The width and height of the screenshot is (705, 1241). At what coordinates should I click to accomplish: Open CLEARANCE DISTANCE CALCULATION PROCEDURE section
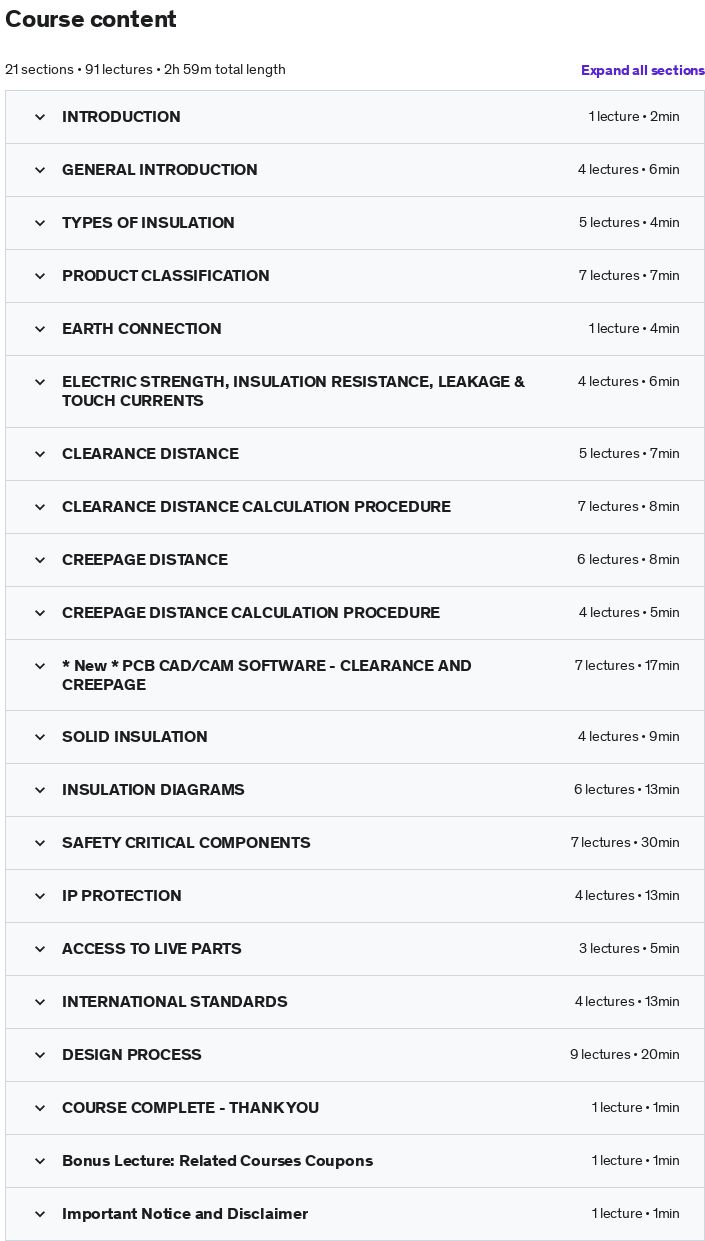[x=256, y=507]
